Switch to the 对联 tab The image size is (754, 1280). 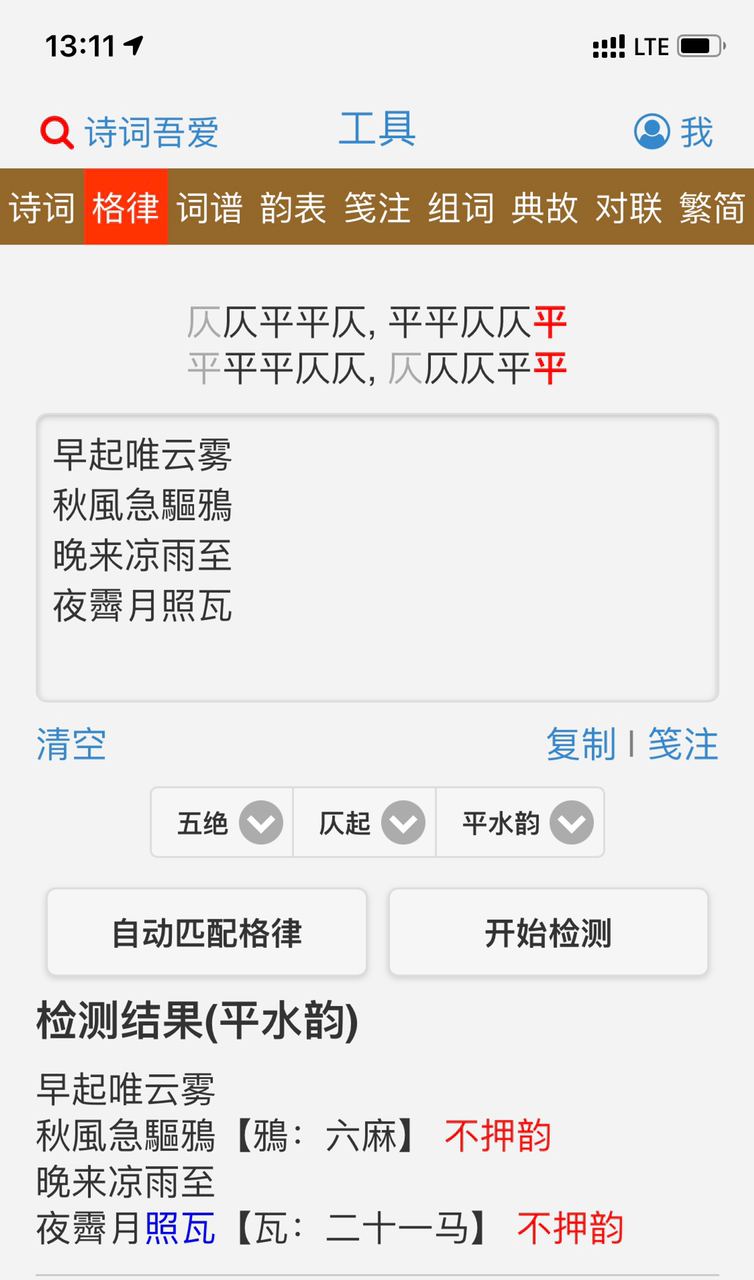(x=629, y=207)
